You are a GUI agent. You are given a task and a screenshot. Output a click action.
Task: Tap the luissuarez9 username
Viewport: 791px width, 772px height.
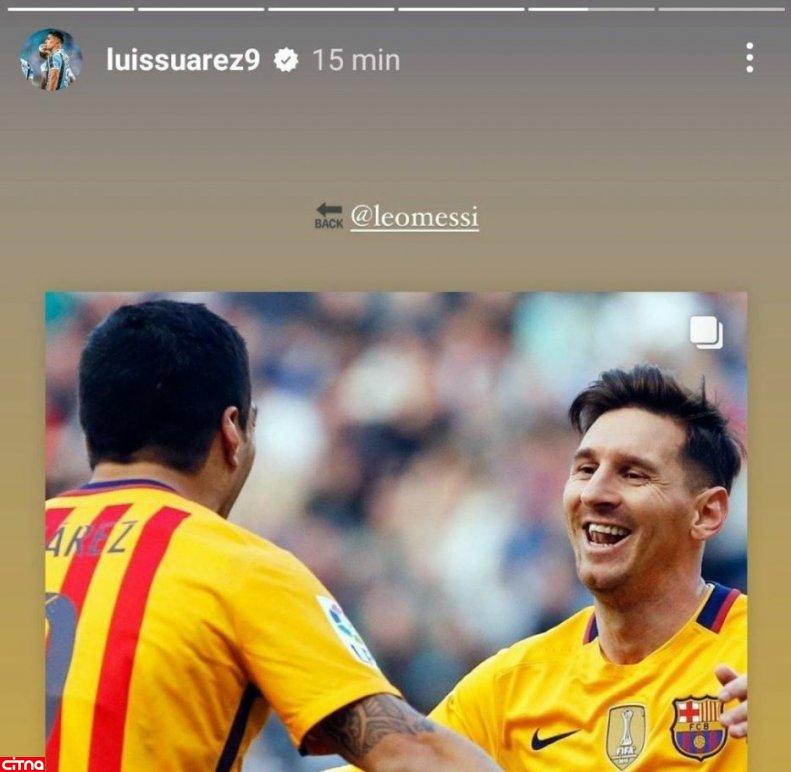[183, 60]
